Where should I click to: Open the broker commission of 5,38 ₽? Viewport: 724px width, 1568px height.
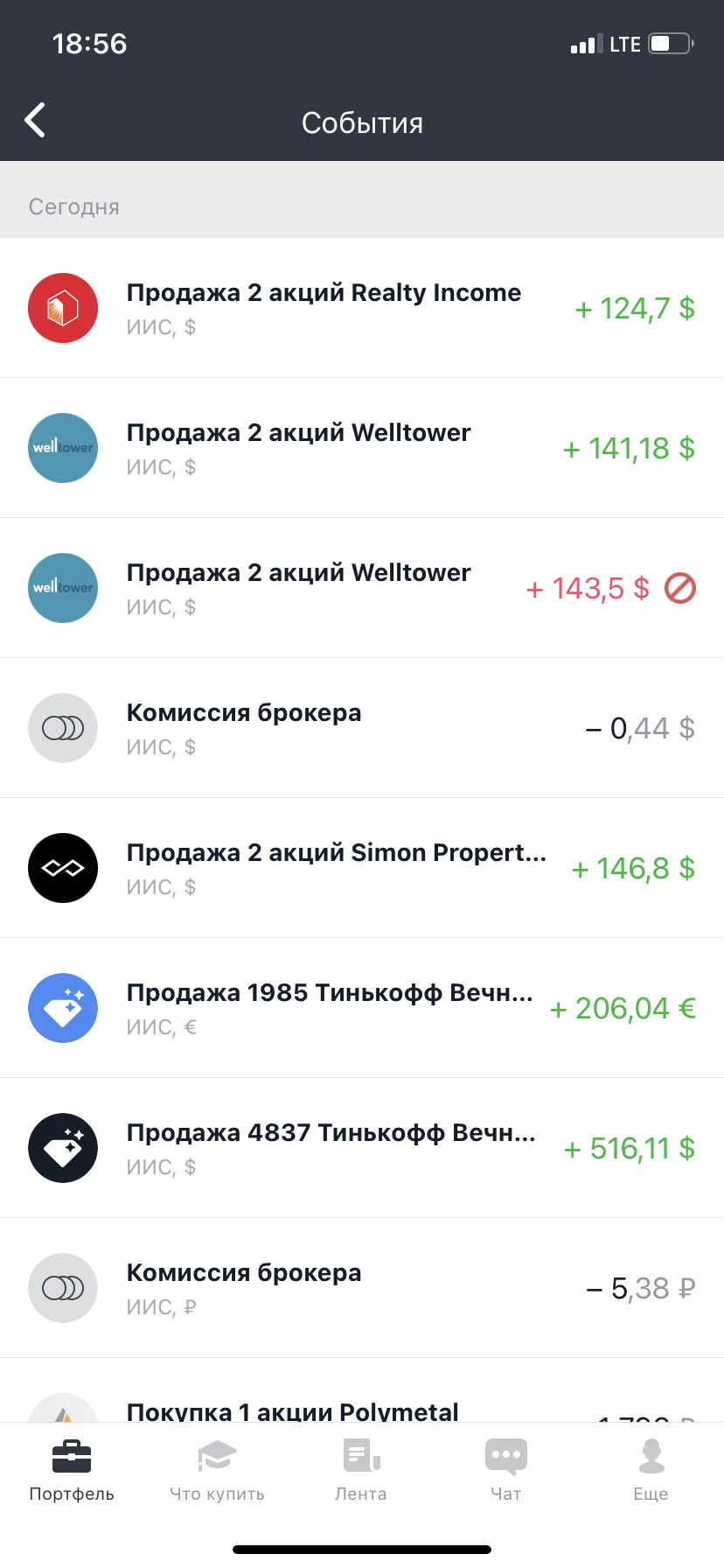point(362,1288)
